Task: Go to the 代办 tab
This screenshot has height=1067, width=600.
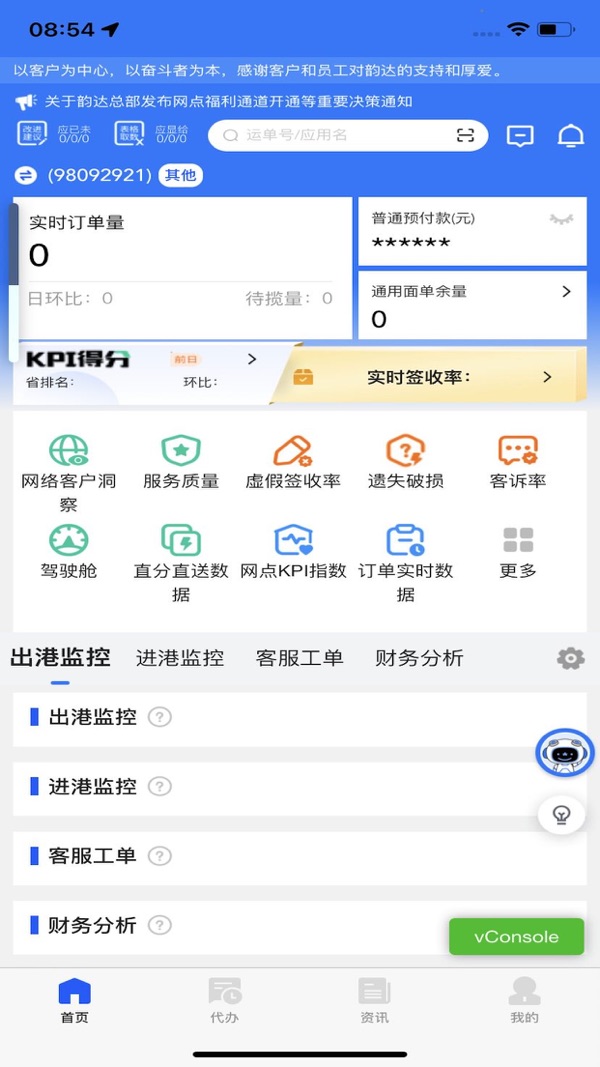Action: click(224, 1000)
